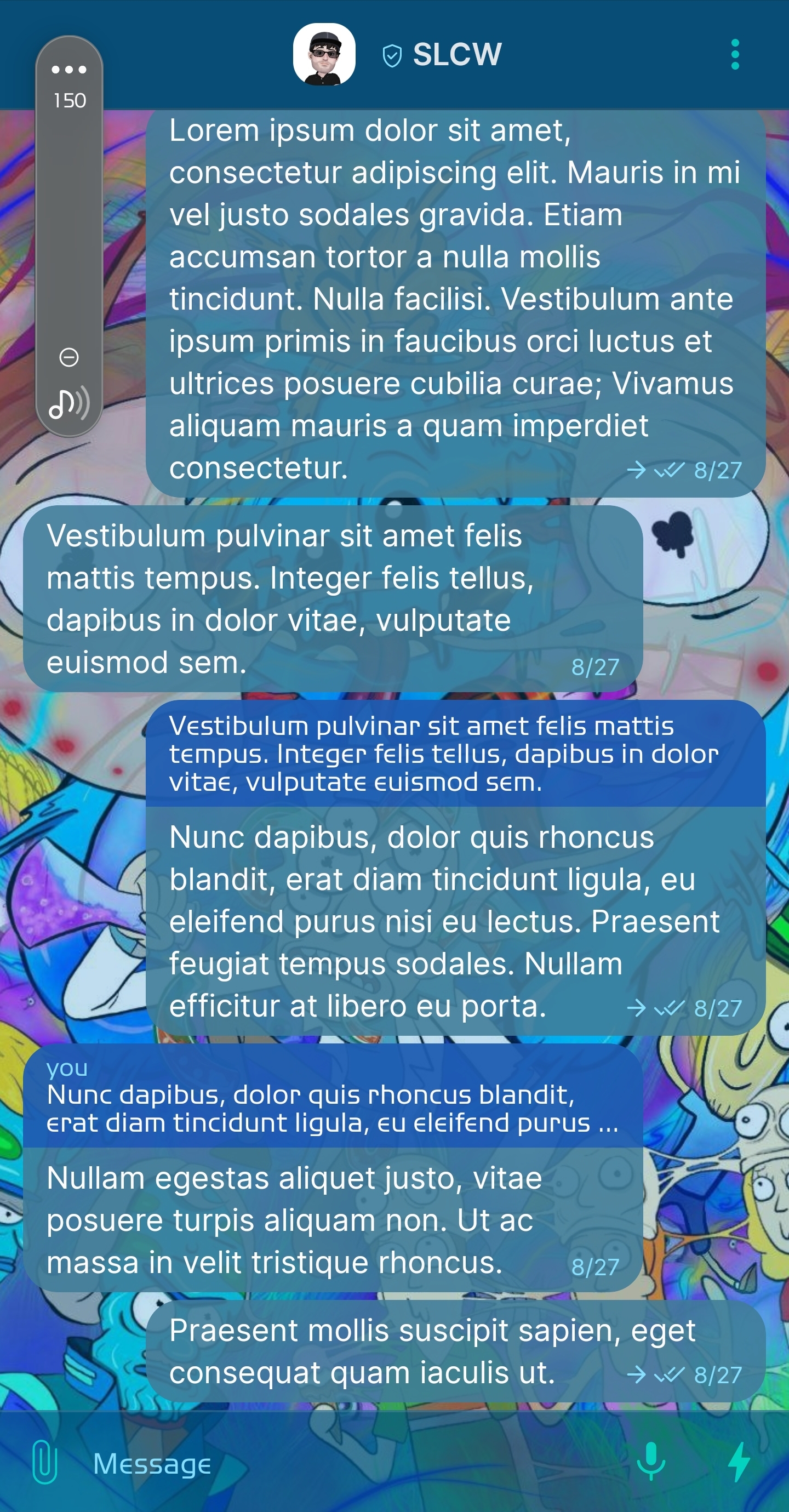Screen dimensions: 789x1512
Task: Open the three-dot overflow menu
Action: coord(735,55)
